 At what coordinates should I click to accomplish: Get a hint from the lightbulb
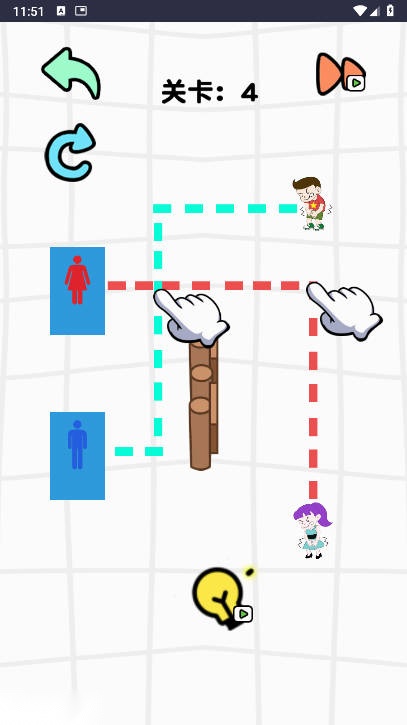coord(223,598)
